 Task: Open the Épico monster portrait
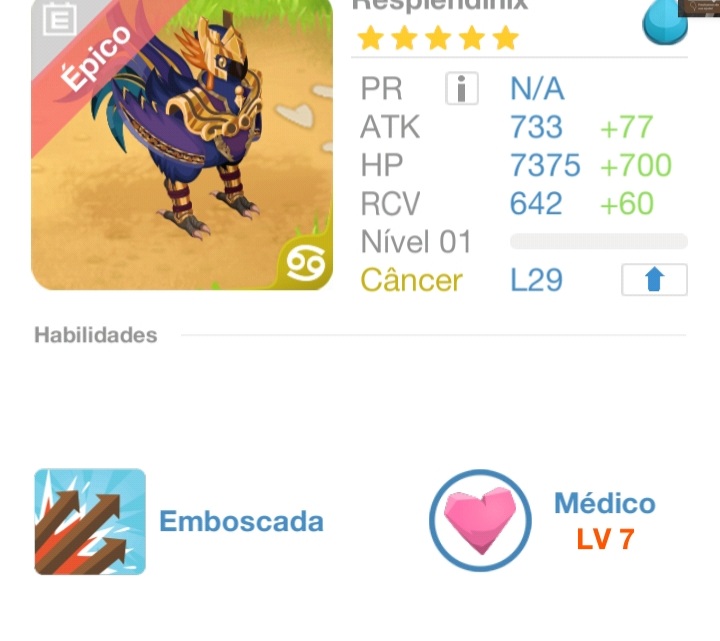(182, 145)
